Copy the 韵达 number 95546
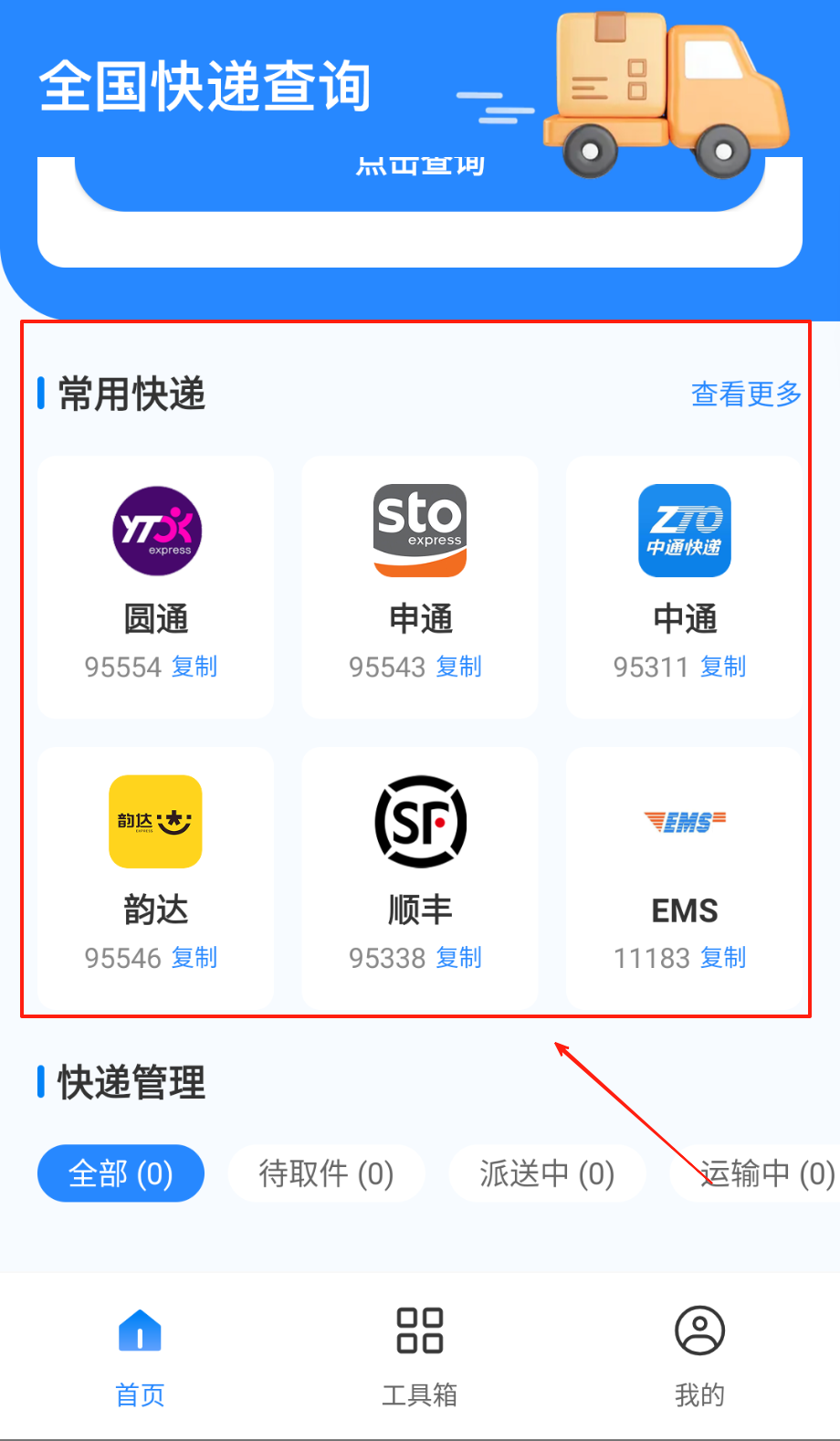The width and height of the screenshot is (840, 1441). (x=194, y=958)
